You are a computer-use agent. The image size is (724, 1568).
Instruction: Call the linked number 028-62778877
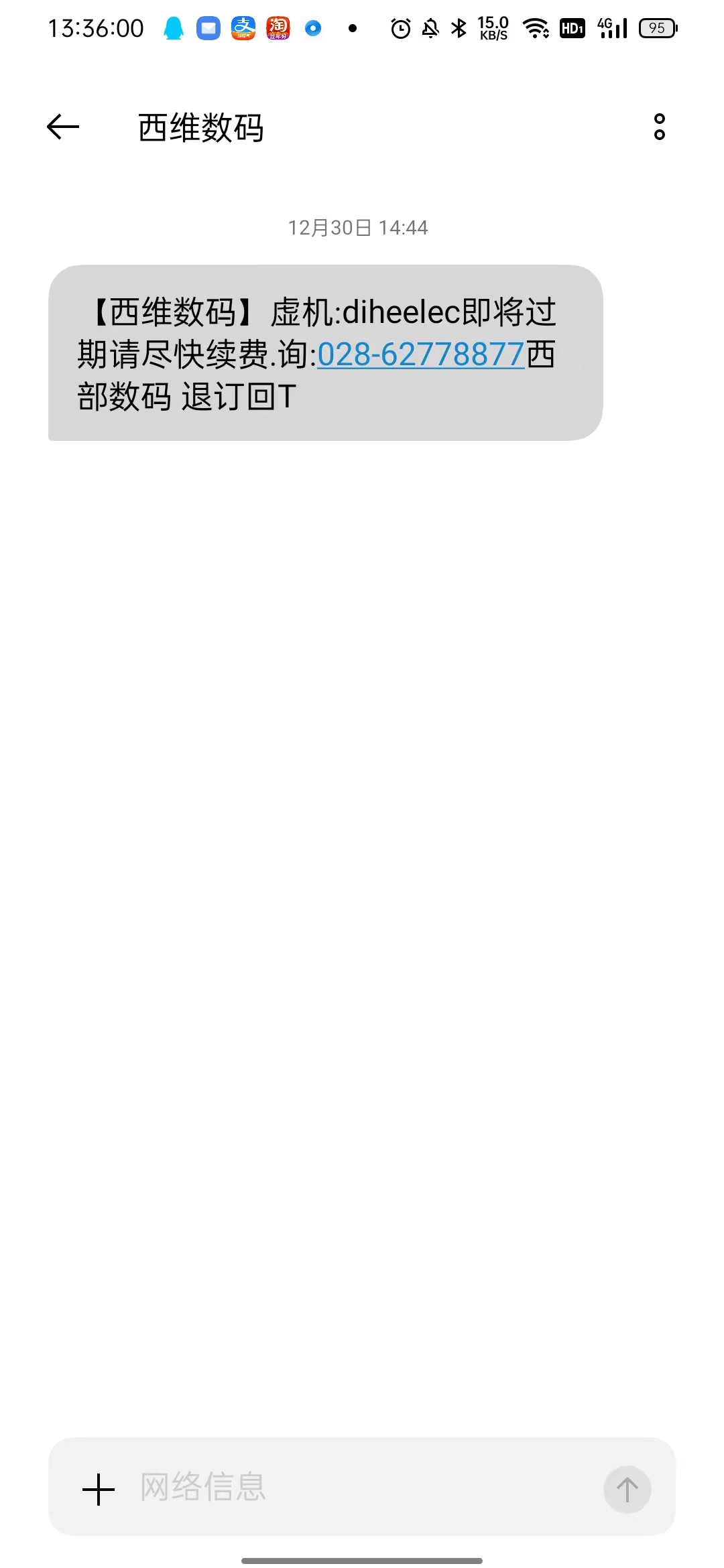[x=420, y=354]
